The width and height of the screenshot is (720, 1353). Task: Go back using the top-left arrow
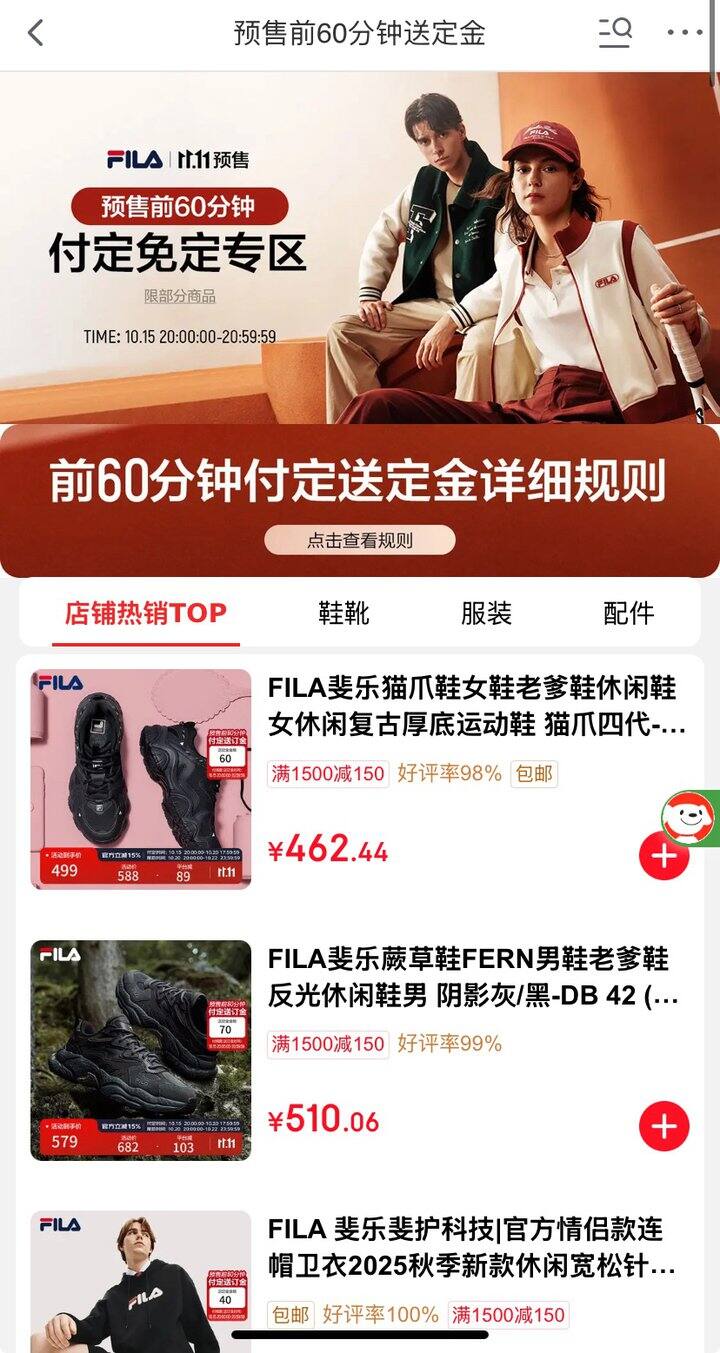coord(36,33)
